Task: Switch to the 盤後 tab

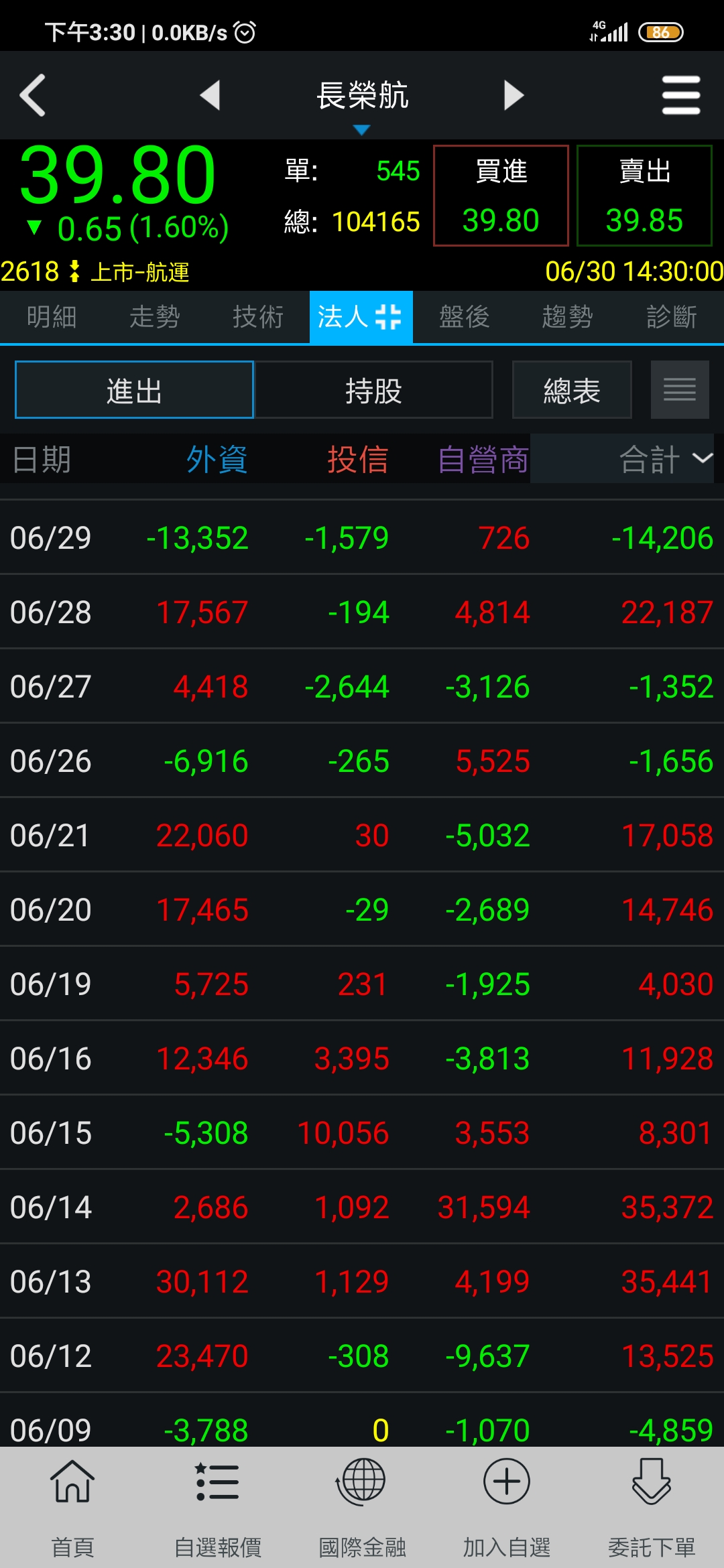Action: (465, 317)
